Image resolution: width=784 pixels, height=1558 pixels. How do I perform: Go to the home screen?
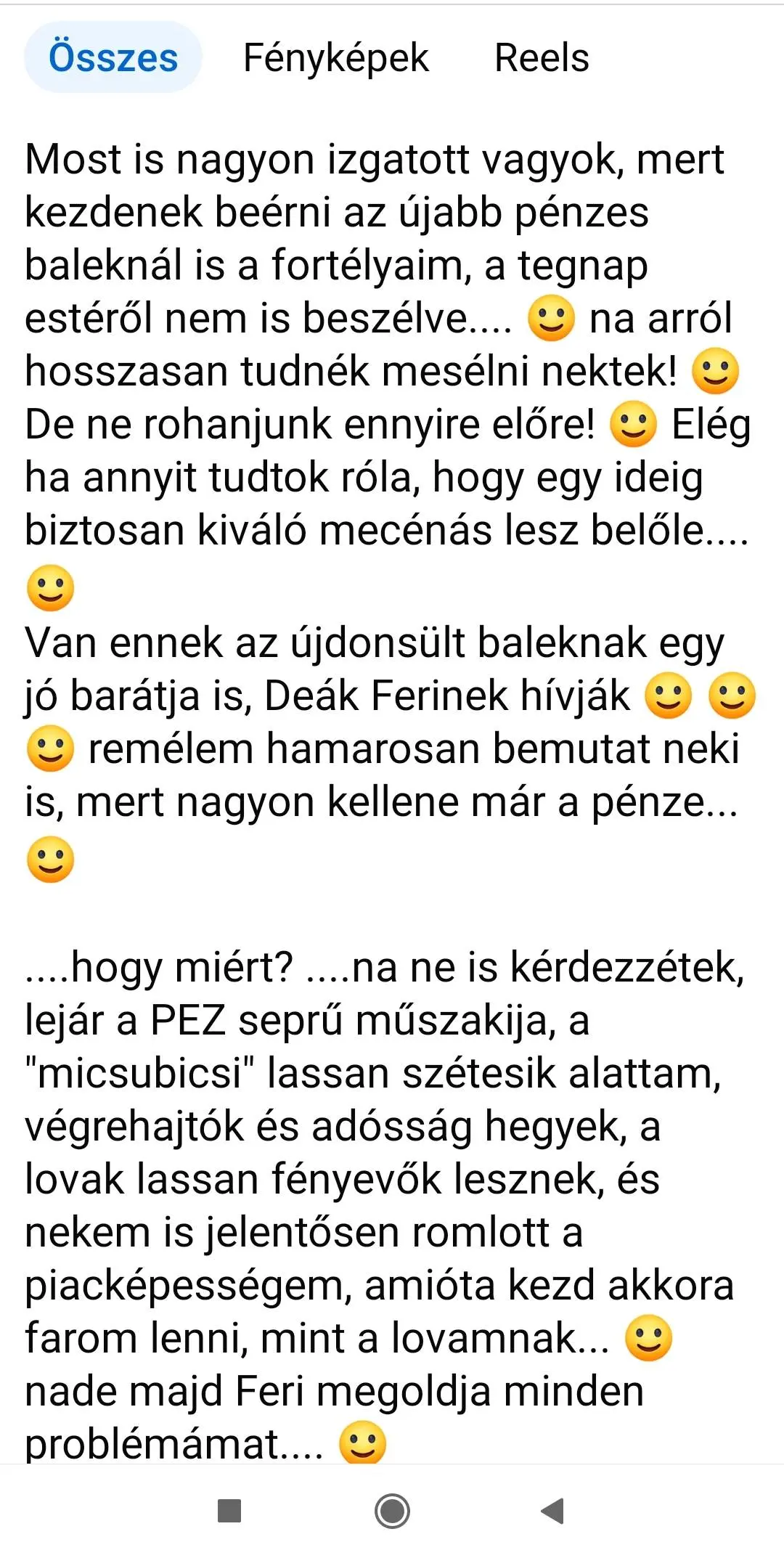pyautogui.click(x=392, y=1511)
